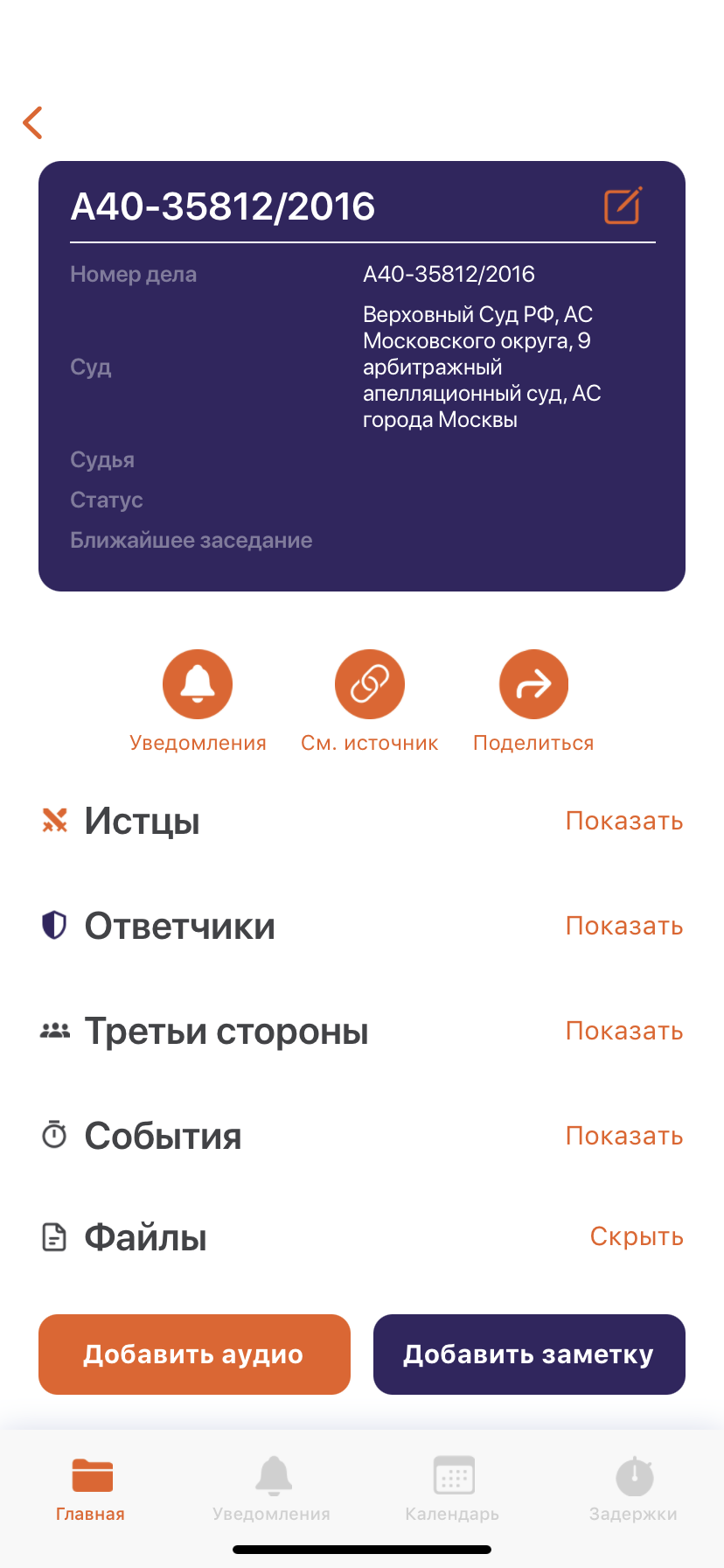Tap the Файлы document icon
The width and height of the screenshot is (724, 1568).
point(53,1236)
